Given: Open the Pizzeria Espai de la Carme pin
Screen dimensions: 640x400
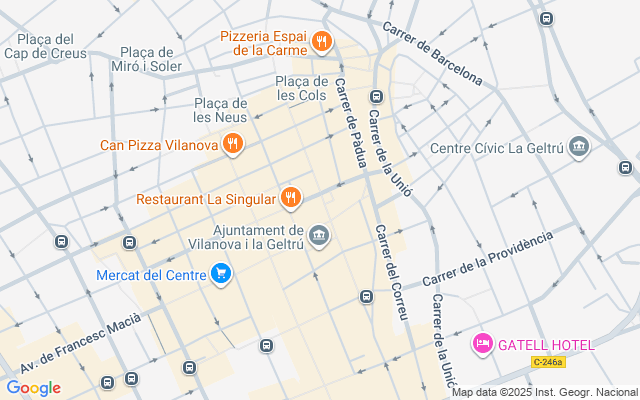Looking at the screenshot, I should (321, 42).
